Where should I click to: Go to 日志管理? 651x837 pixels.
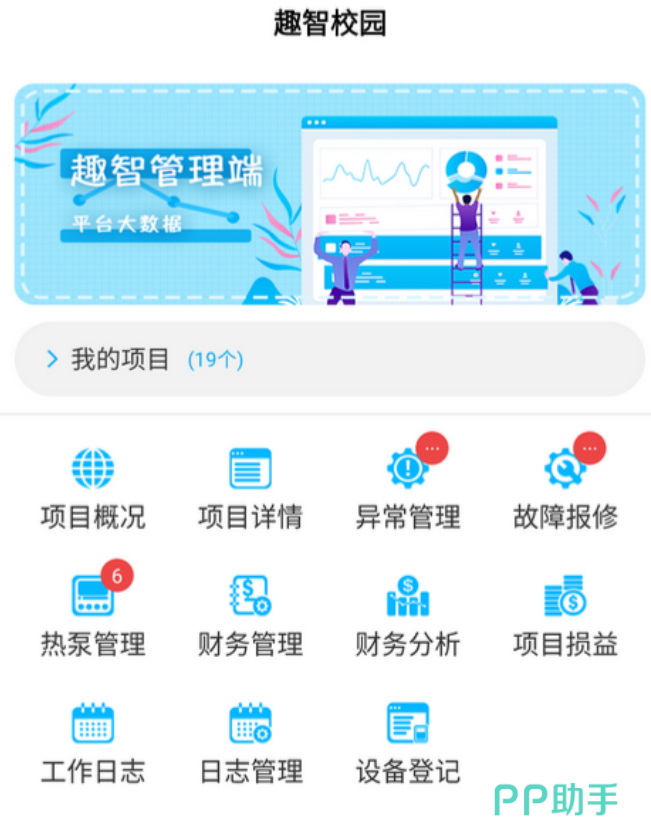[250, 743]
